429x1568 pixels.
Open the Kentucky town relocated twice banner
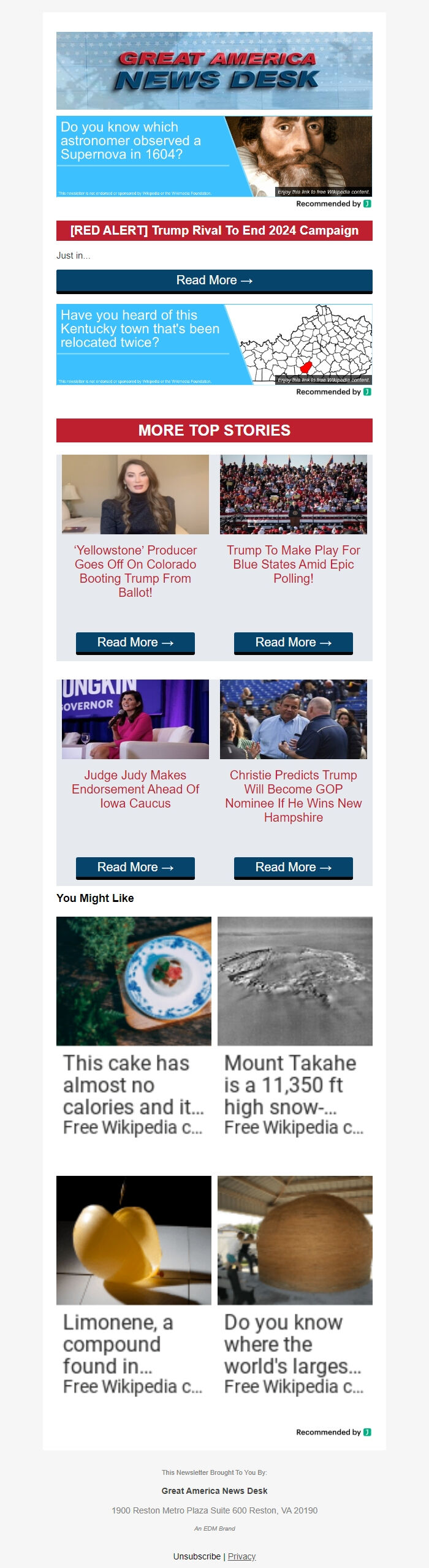coord(214,344)
